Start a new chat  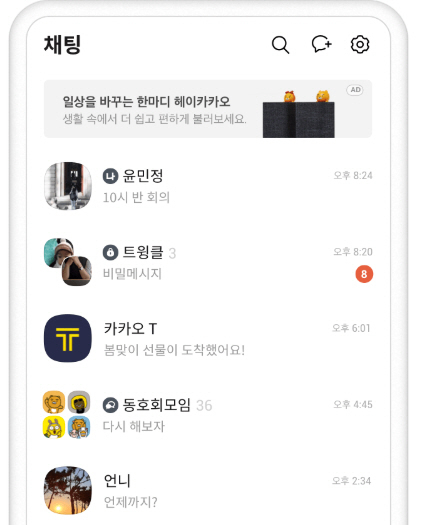click(322, 44)
